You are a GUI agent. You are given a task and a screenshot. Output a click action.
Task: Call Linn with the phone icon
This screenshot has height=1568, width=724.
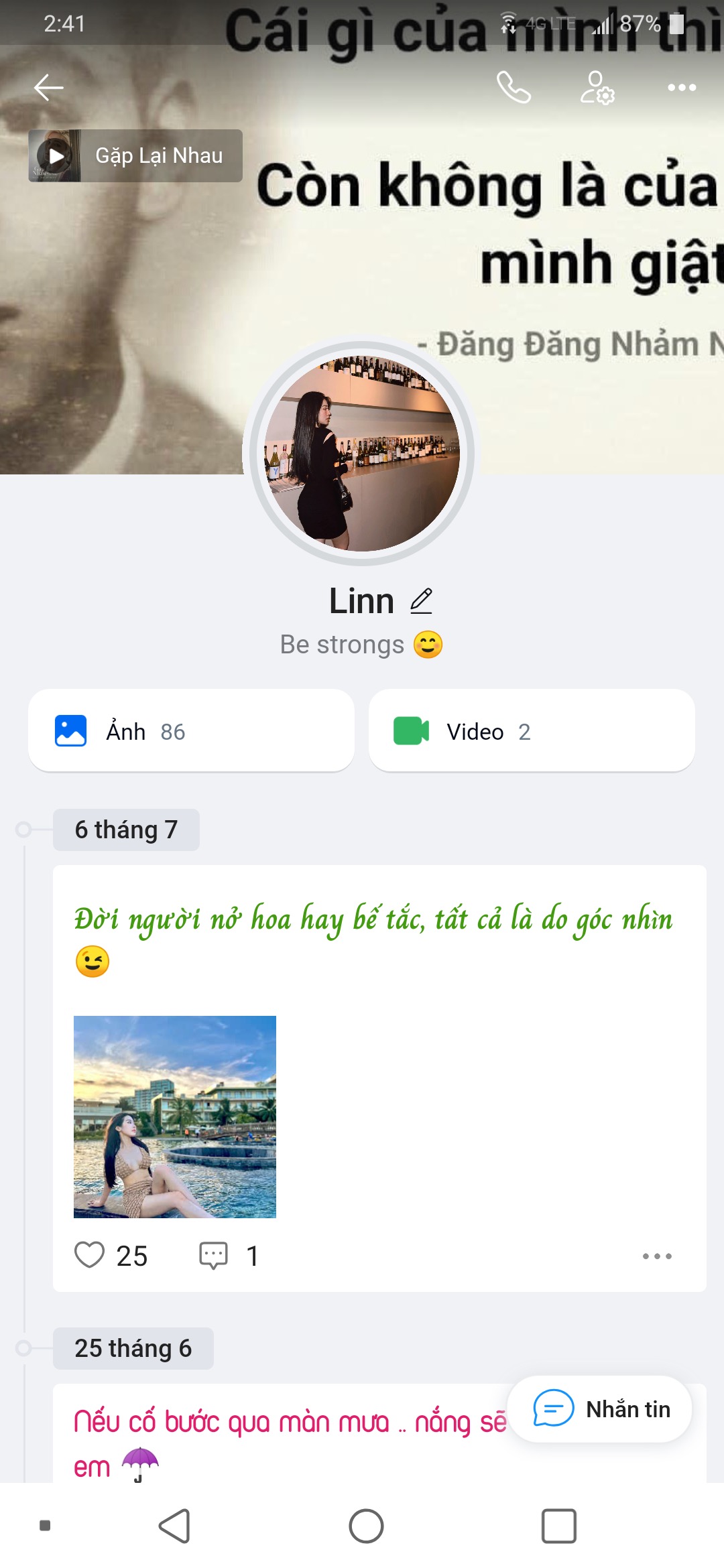(x=514, y=88)
